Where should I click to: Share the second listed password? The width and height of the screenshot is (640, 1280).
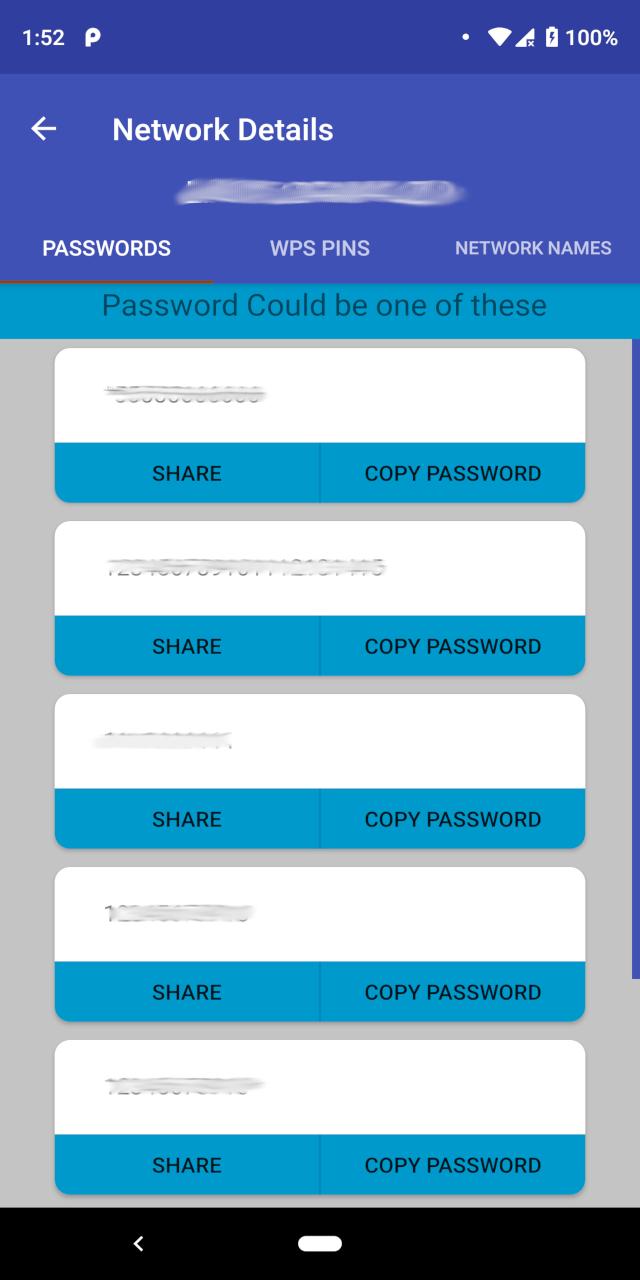(x=187, y=646)
